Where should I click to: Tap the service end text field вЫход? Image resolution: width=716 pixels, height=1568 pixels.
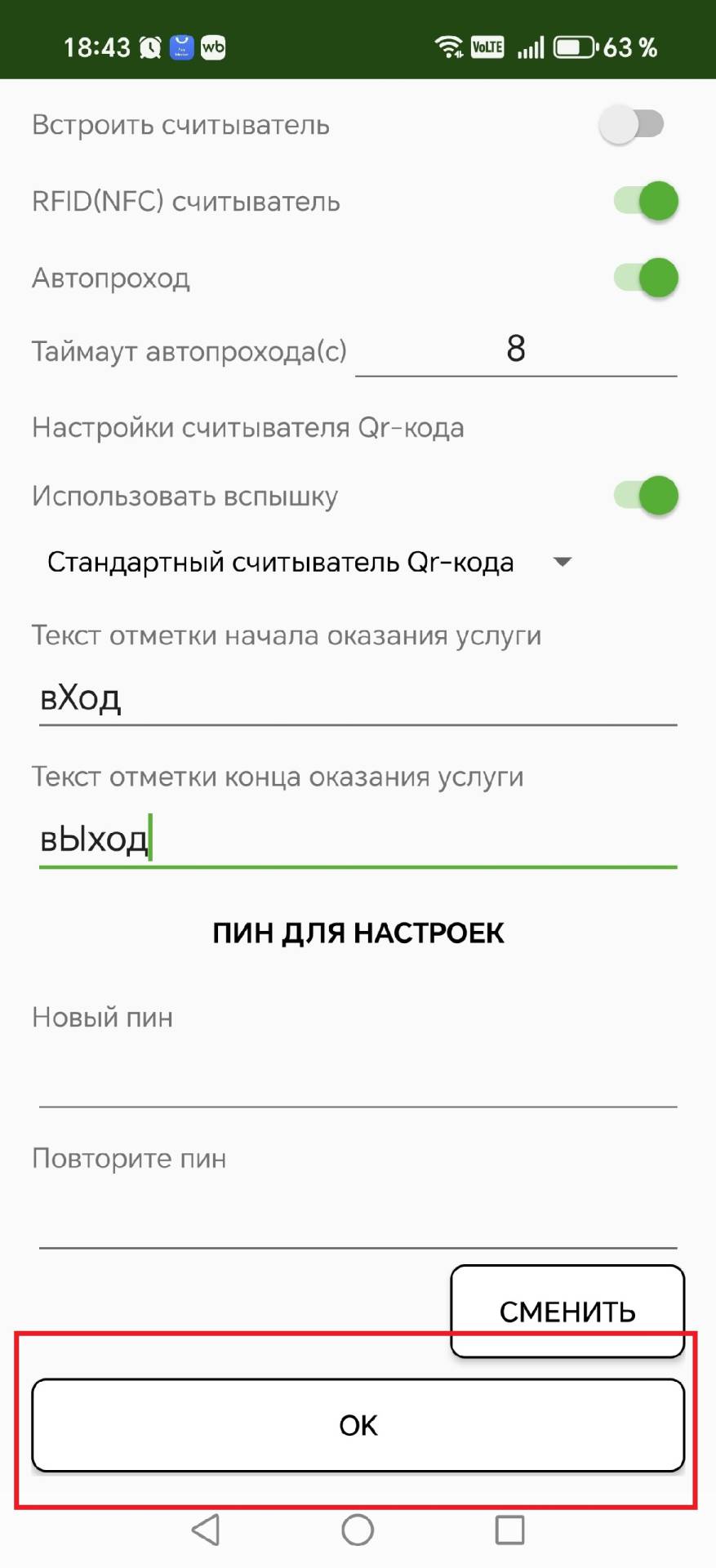pos(358,840)
